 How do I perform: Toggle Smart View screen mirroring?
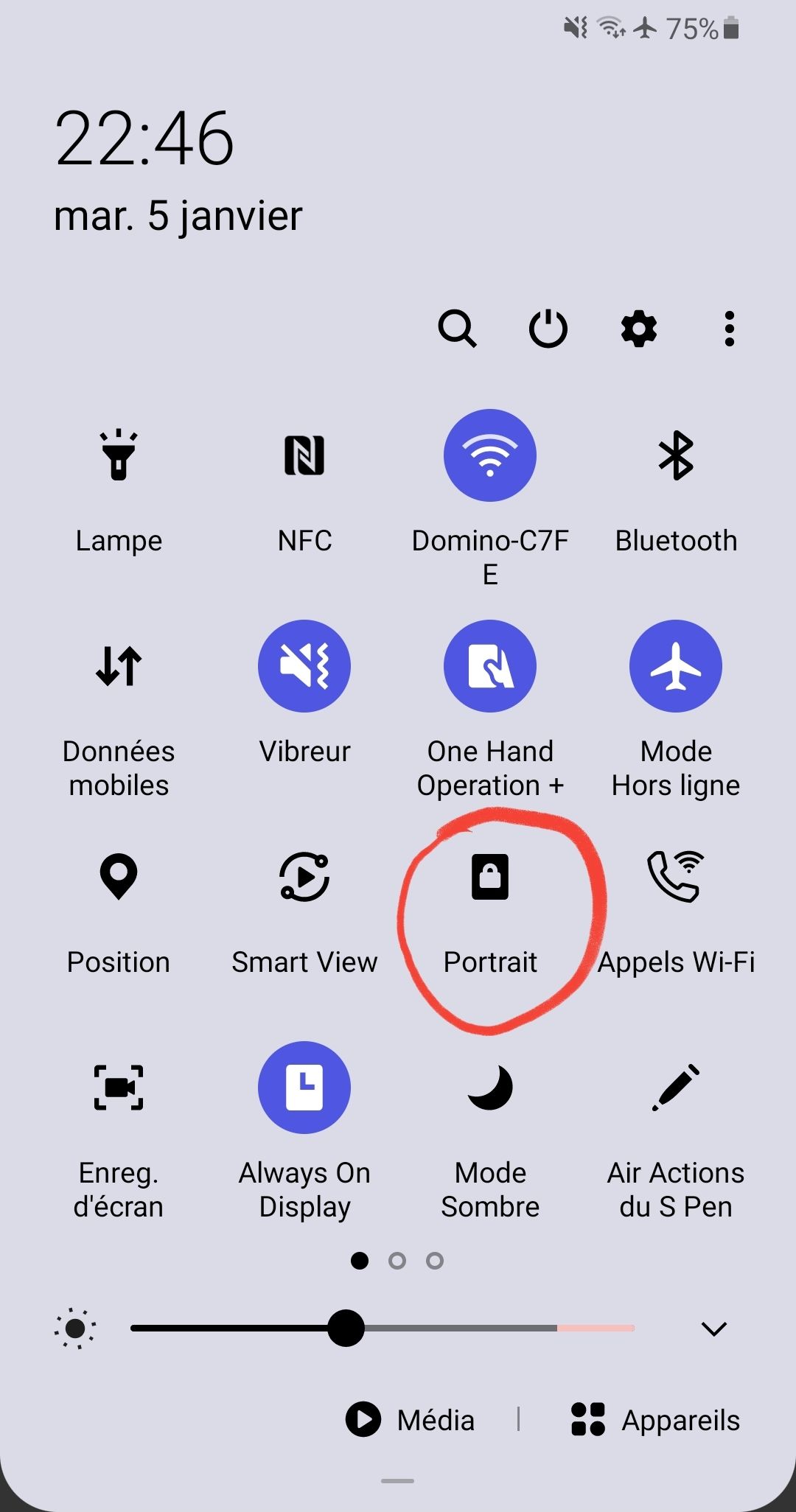[x=304, y=877]
